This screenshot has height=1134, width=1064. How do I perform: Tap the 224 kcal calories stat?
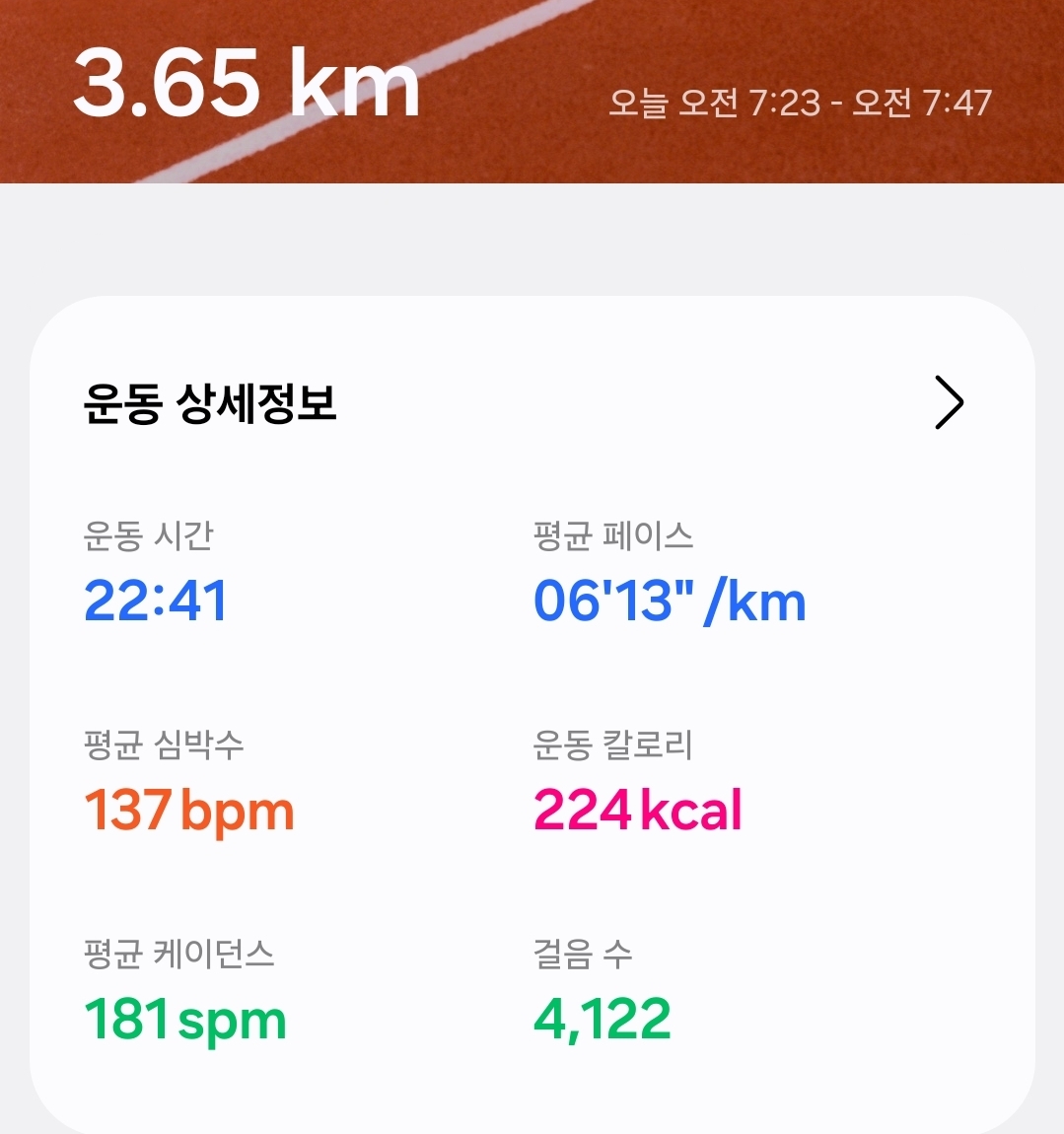click(637, 812)
